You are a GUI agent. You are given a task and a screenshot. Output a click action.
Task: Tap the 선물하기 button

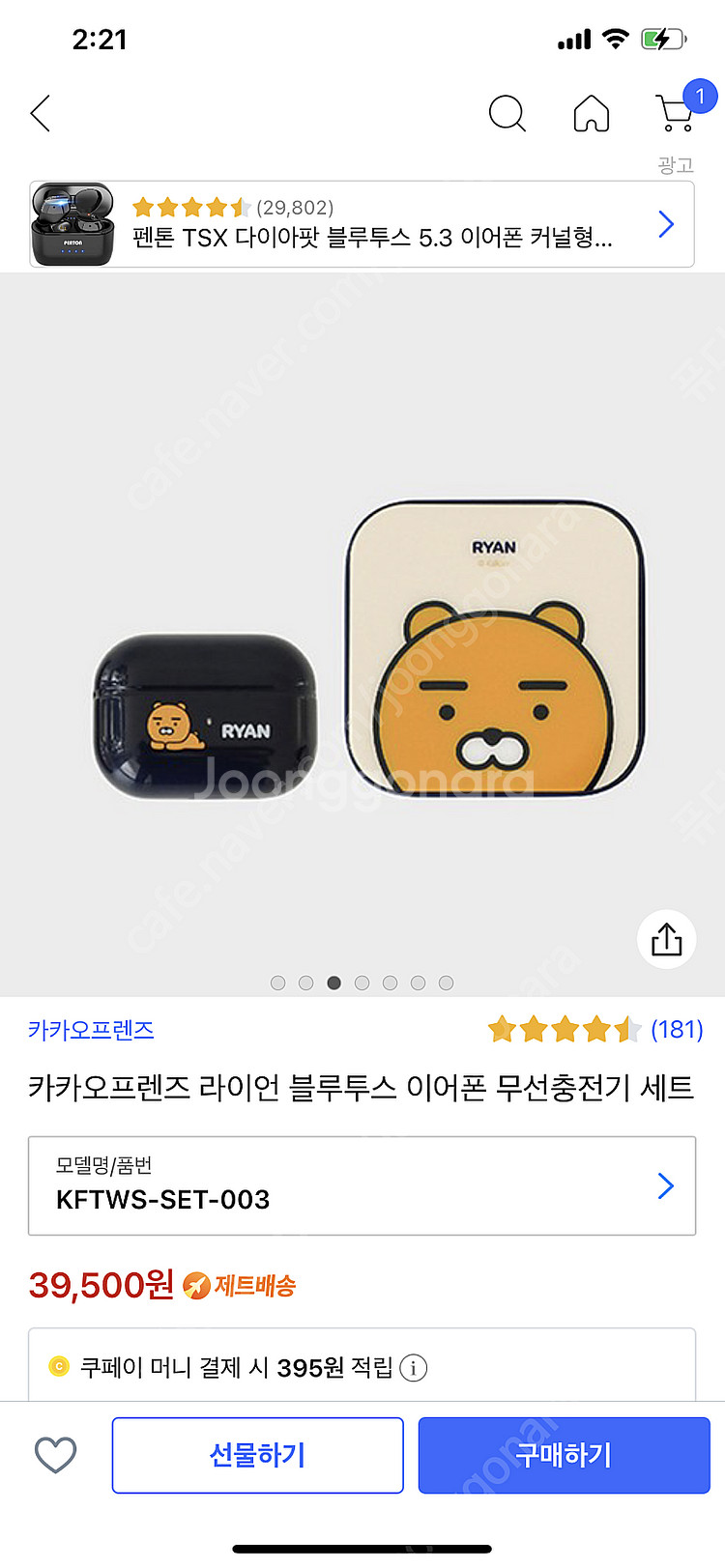click(x=257, y=1455)
